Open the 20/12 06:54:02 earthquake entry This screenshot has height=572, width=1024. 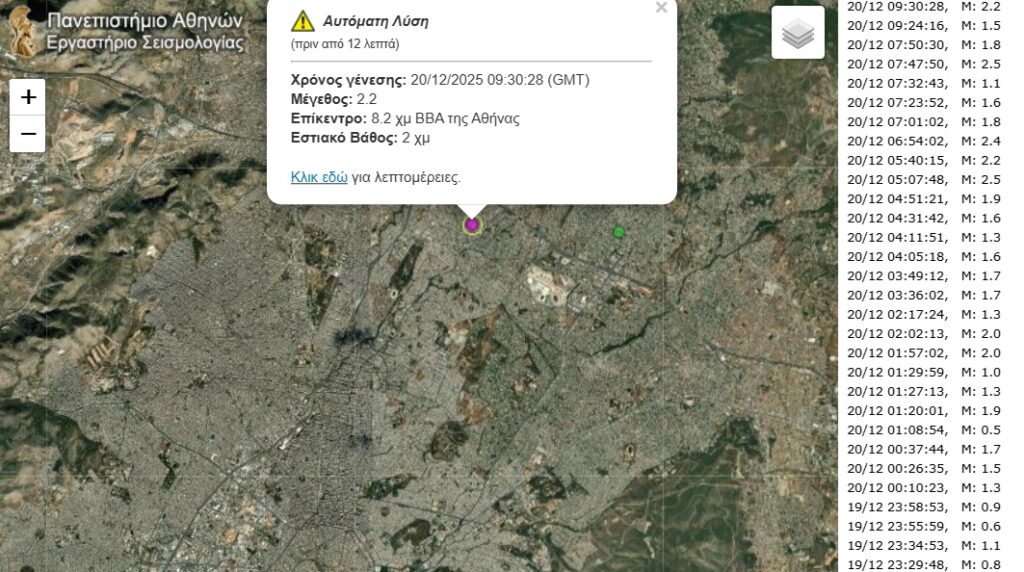(x=927, y=141)
